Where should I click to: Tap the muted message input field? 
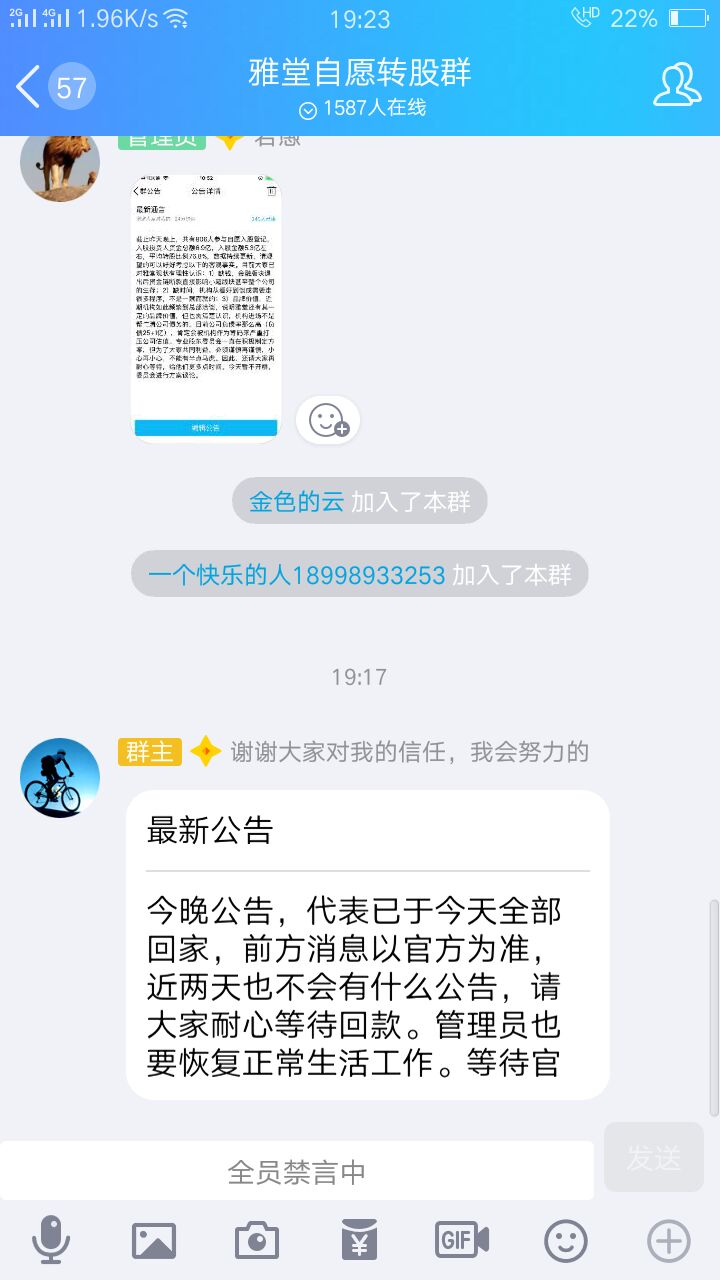297,1171
